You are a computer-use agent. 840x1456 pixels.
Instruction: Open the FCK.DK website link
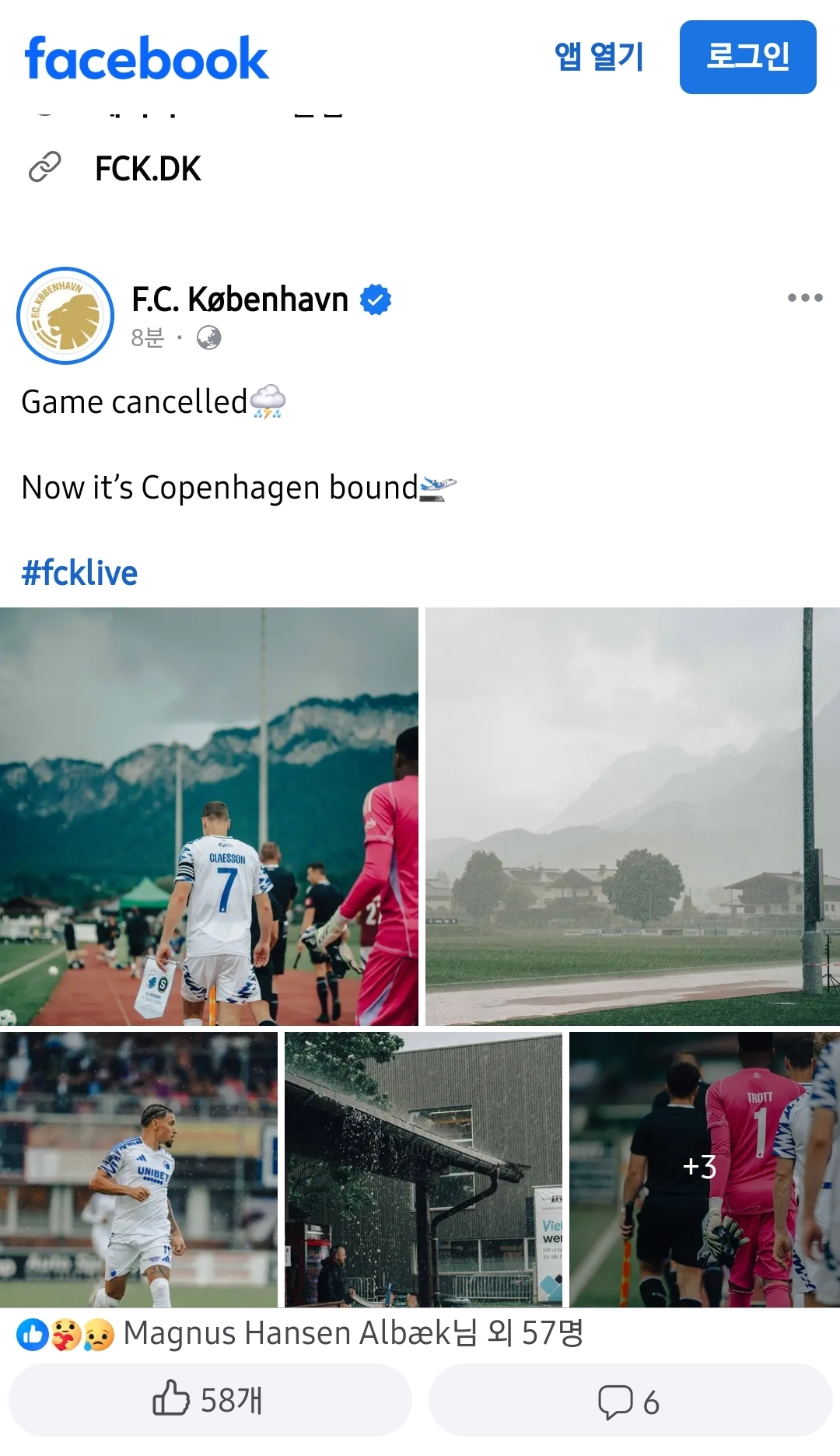[148, 168]
